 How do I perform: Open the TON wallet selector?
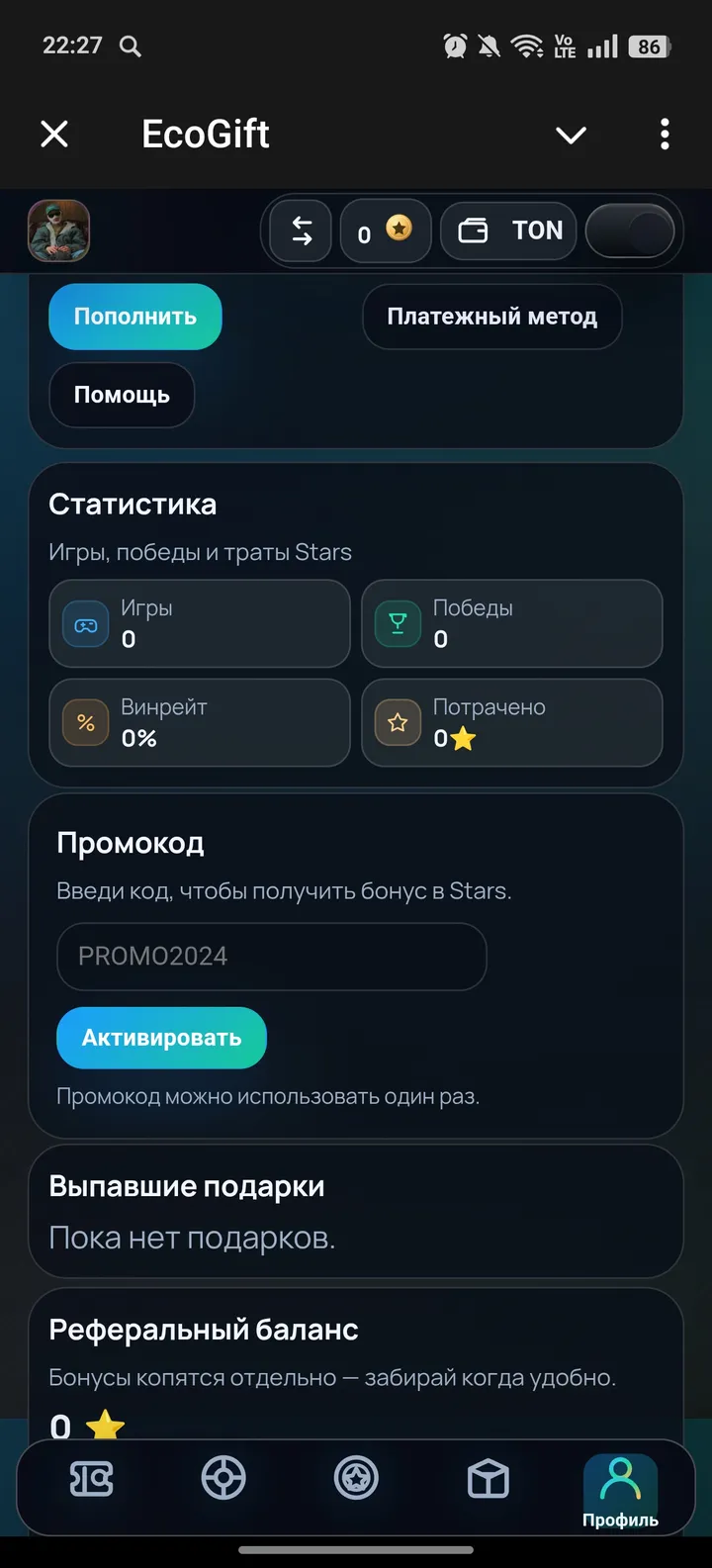pyautogui.click(x=508, y=231)
